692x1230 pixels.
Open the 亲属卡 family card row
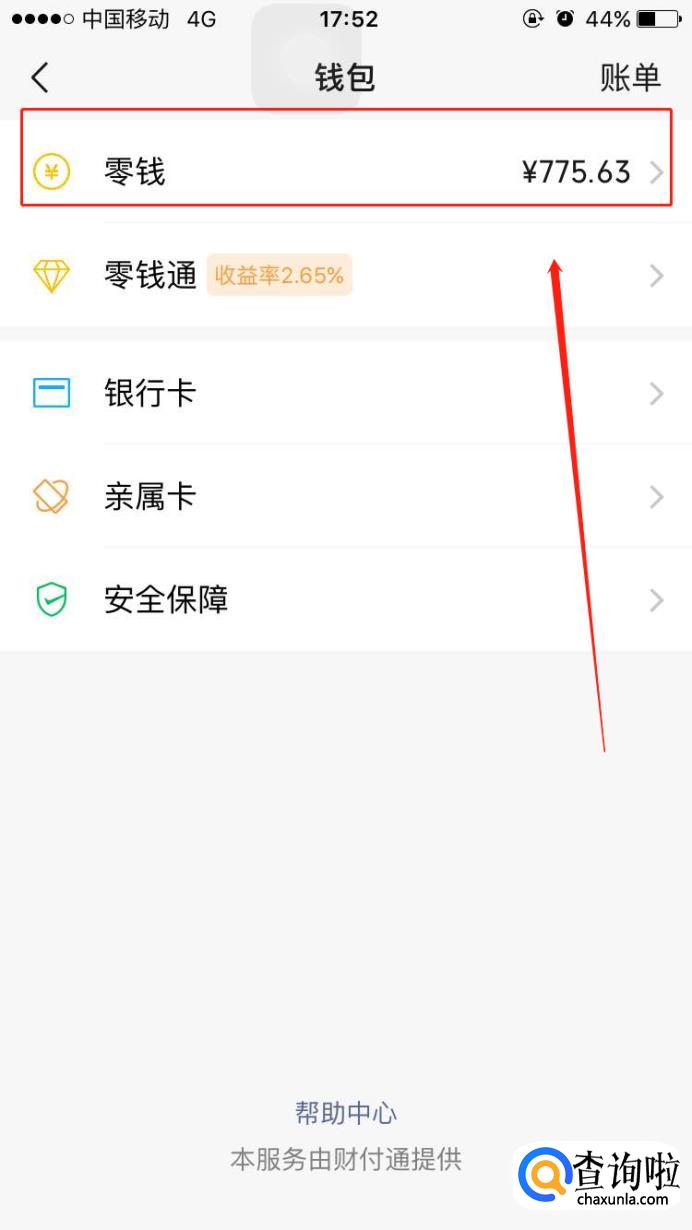coord(346,496)
